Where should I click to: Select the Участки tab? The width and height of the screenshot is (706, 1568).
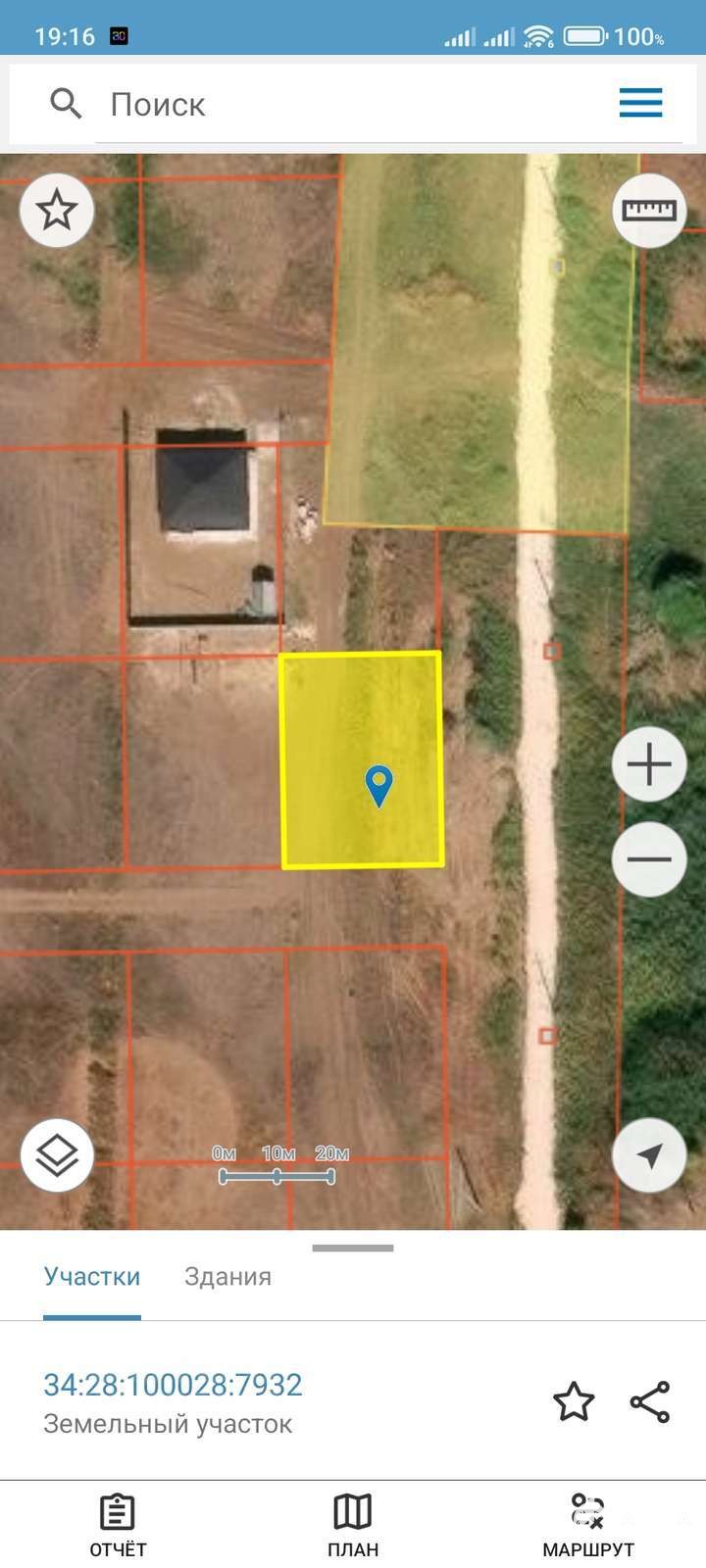(92, 1277)
